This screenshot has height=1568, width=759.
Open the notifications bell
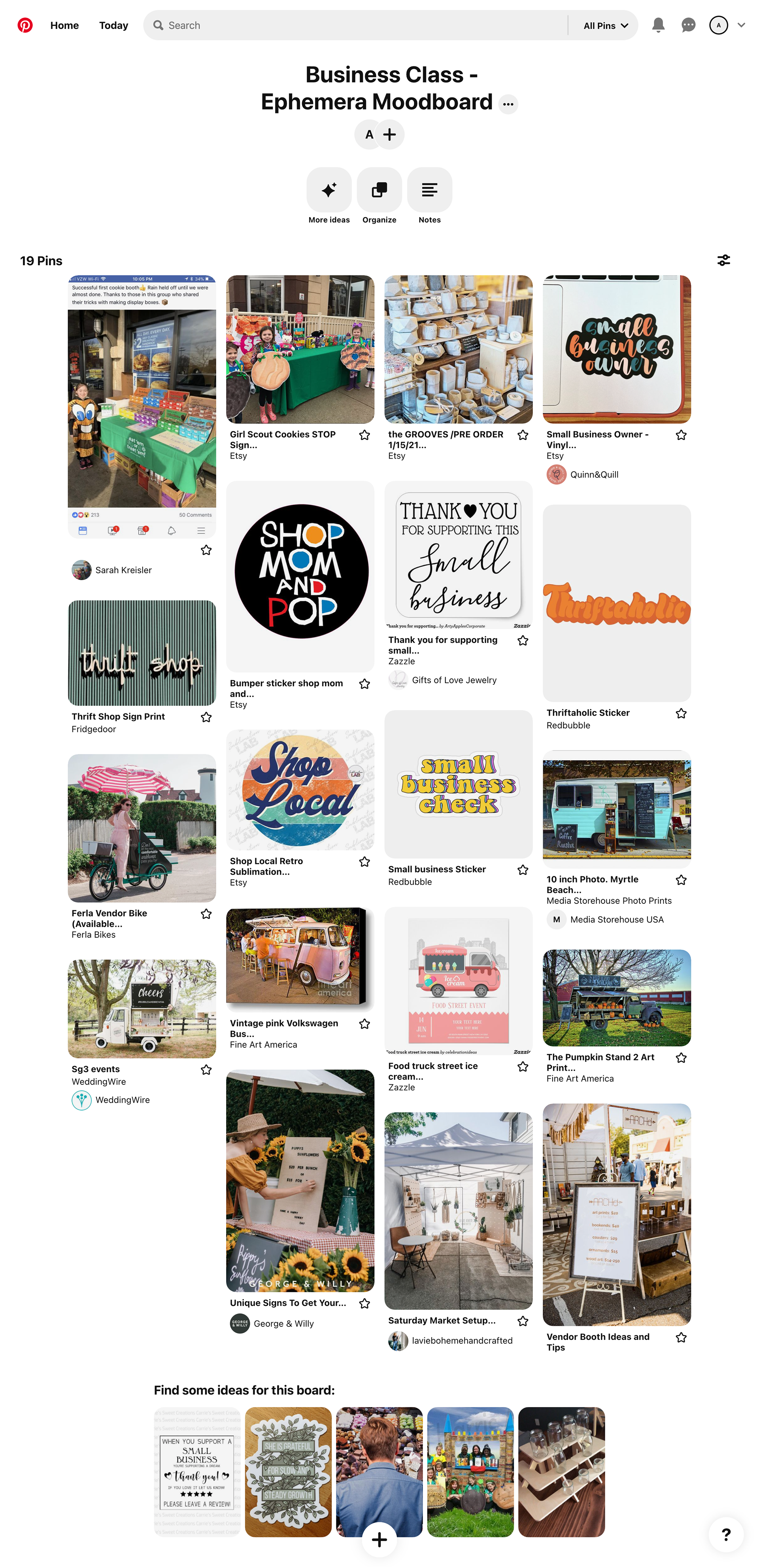[658, 25]
